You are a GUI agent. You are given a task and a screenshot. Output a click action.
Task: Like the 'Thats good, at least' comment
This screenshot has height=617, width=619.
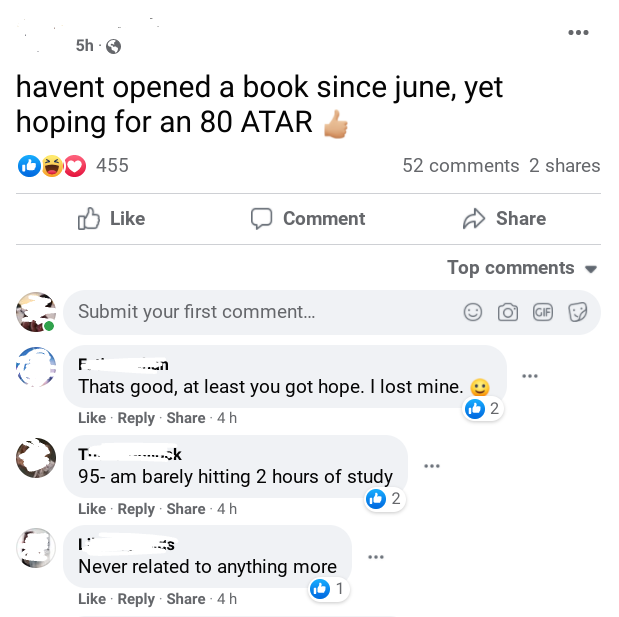coord(92,418)
